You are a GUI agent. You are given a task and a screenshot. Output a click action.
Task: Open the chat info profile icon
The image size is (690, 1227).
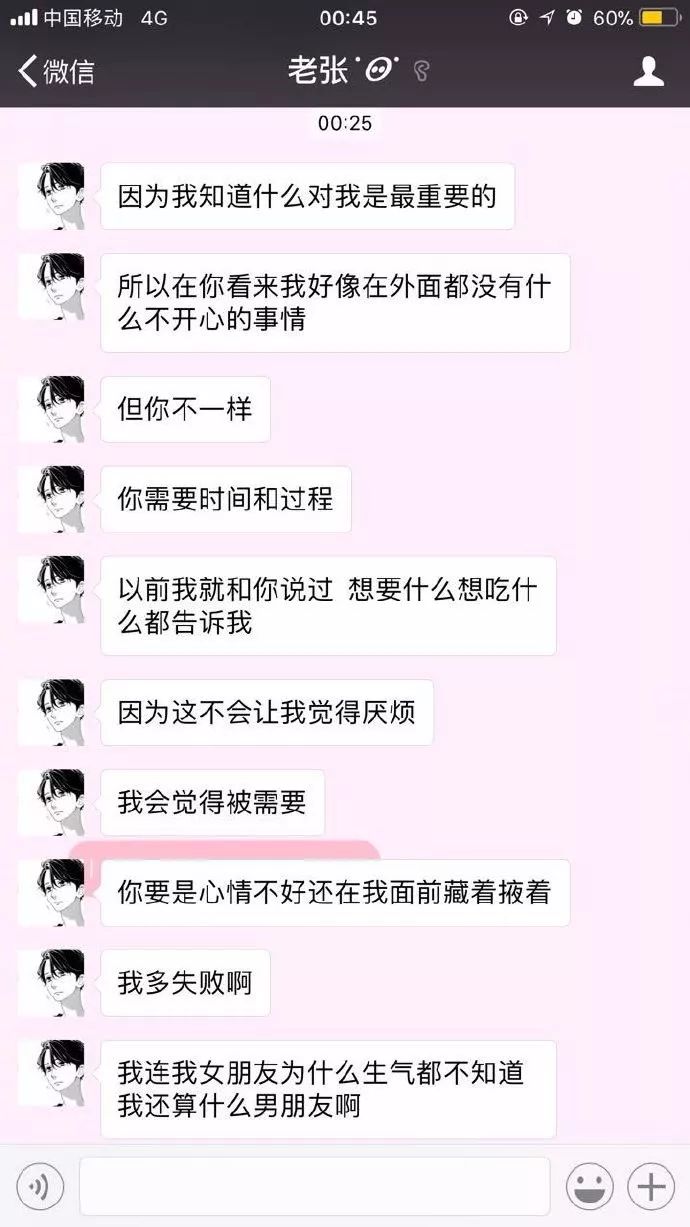pos(650,71)
